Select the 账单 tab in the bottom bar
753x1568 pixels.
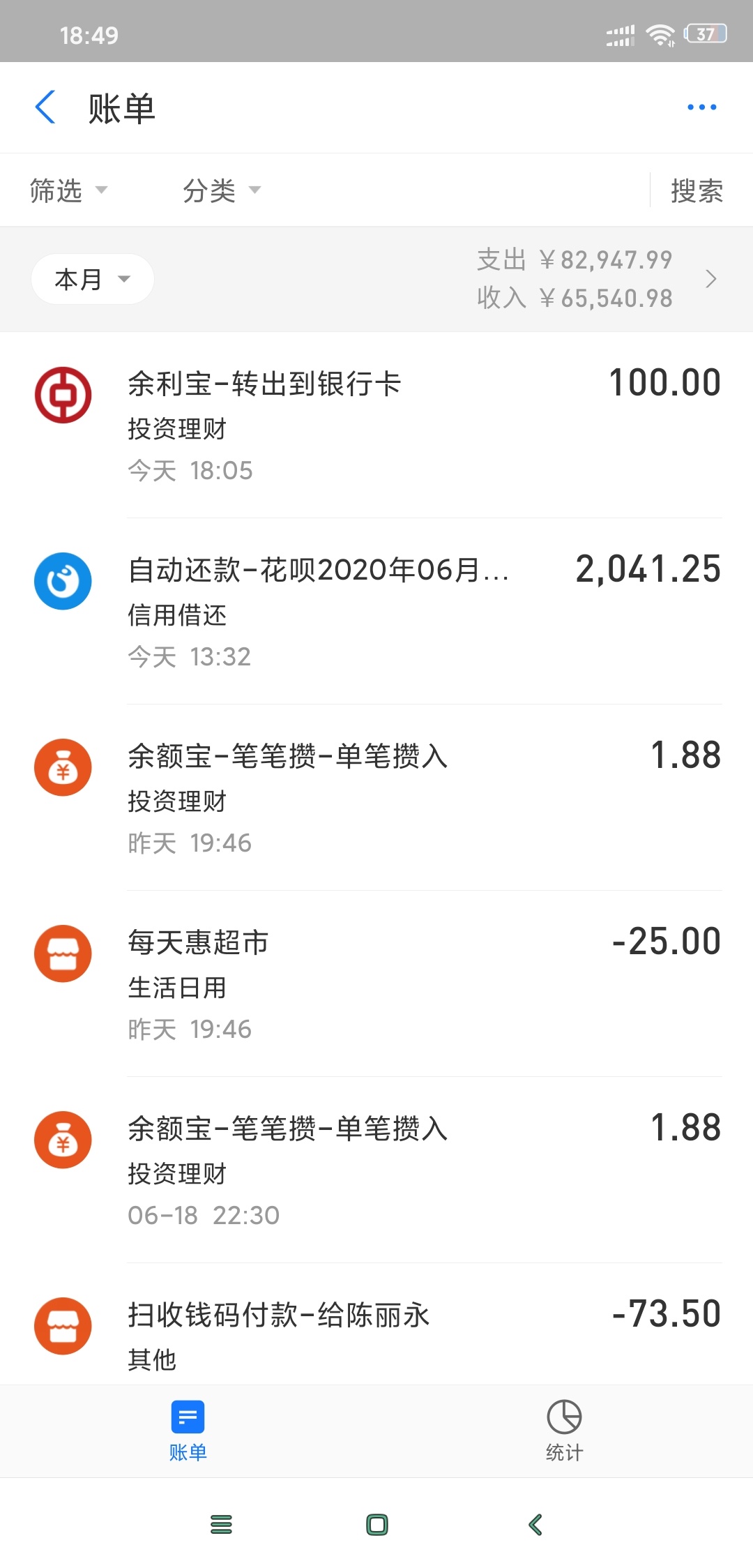pos(188,1431)
